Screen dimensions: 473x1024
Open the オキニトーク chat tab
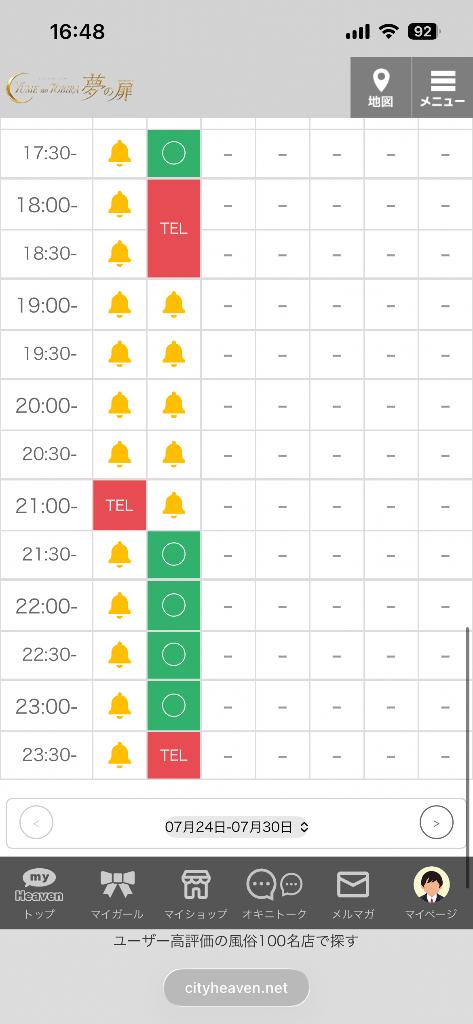pos(274,893)
